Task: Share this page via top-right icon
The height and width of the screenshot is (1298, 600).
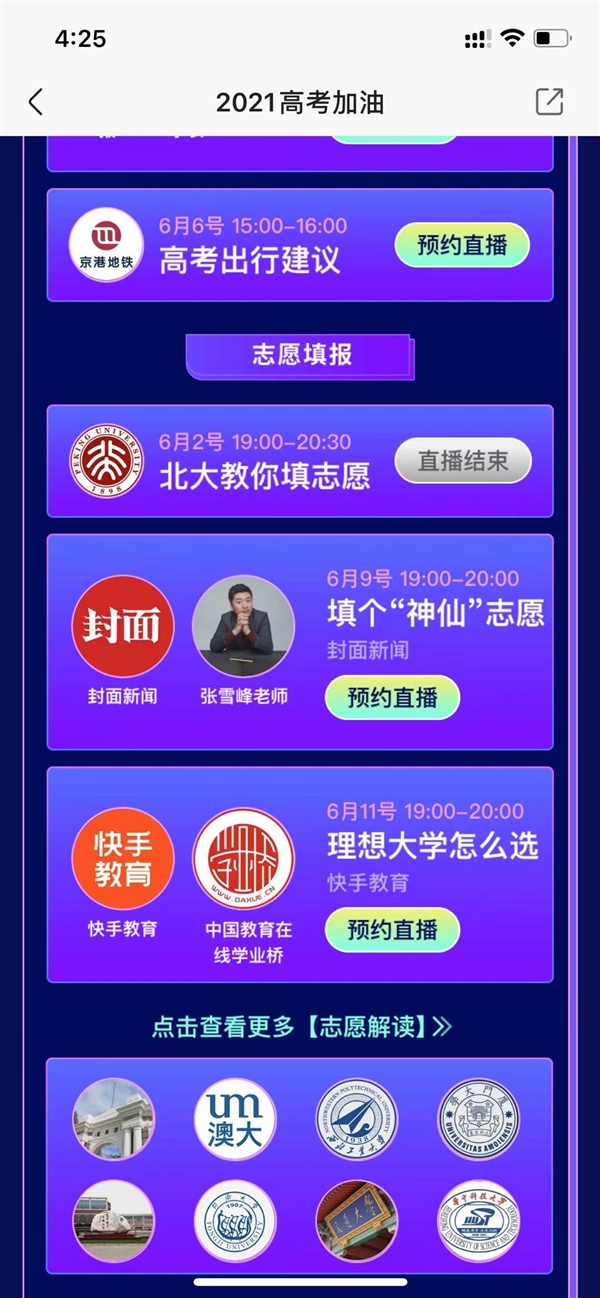Action: click(x=549, y=102)
